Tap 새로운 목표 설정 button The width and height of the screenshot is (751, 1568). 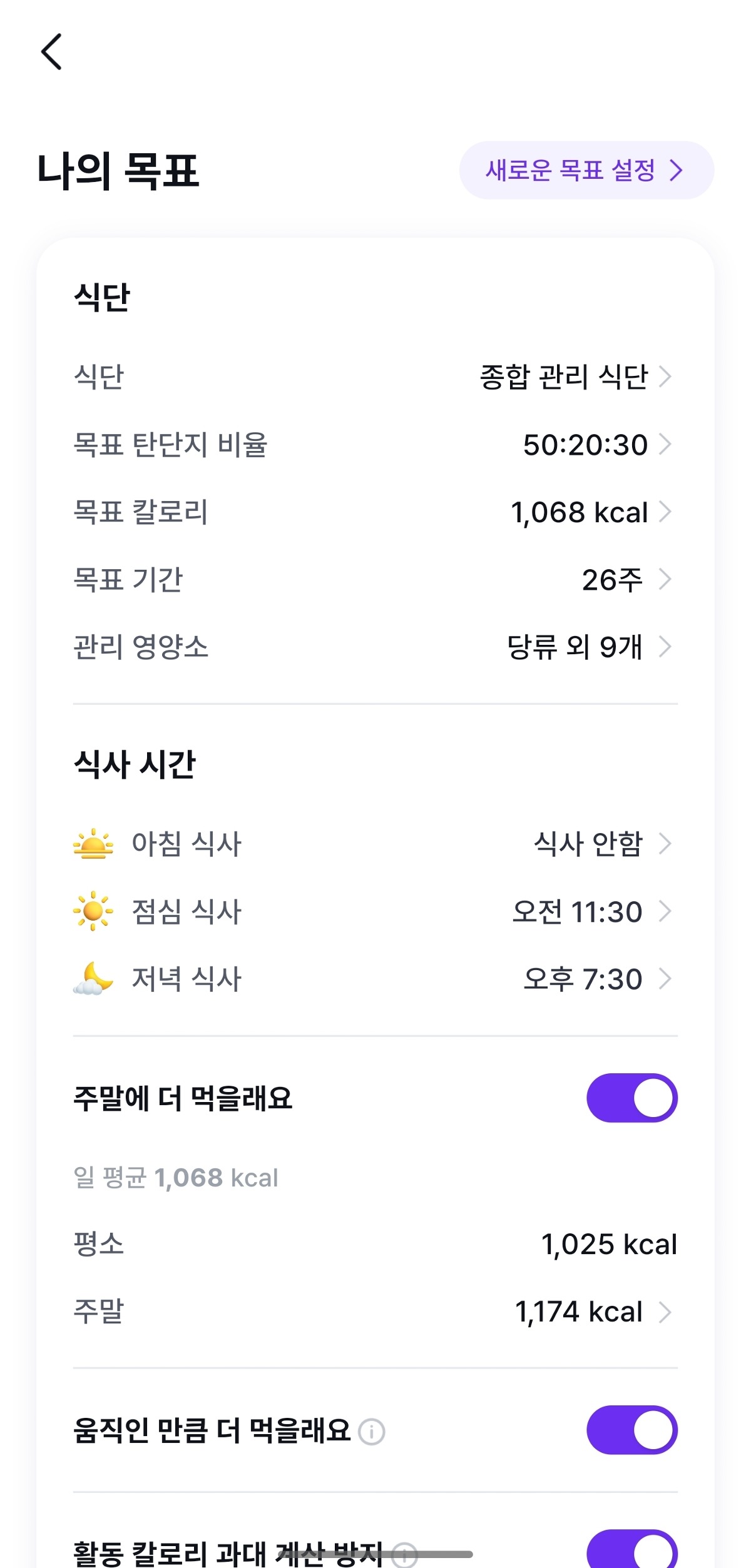point(586,170)
